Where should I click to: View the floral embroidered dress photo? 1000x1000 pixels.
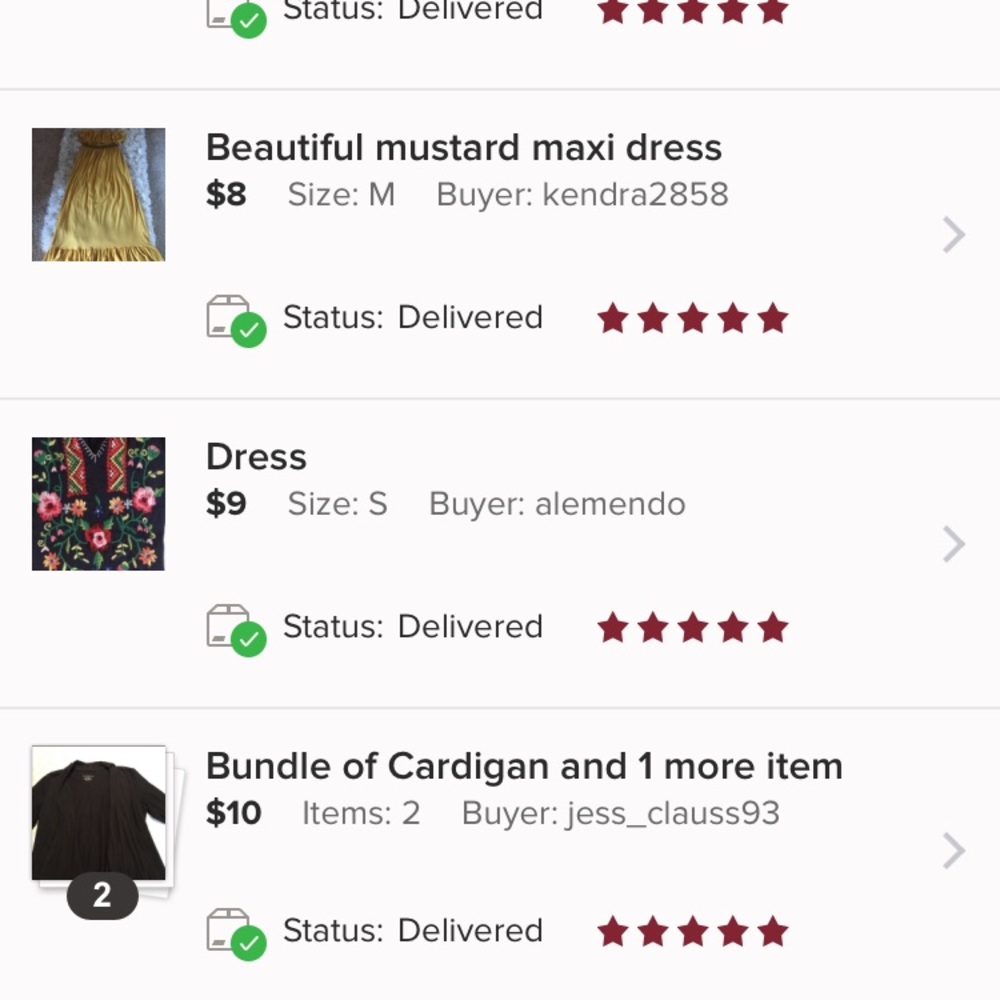[x=98, y=504]
